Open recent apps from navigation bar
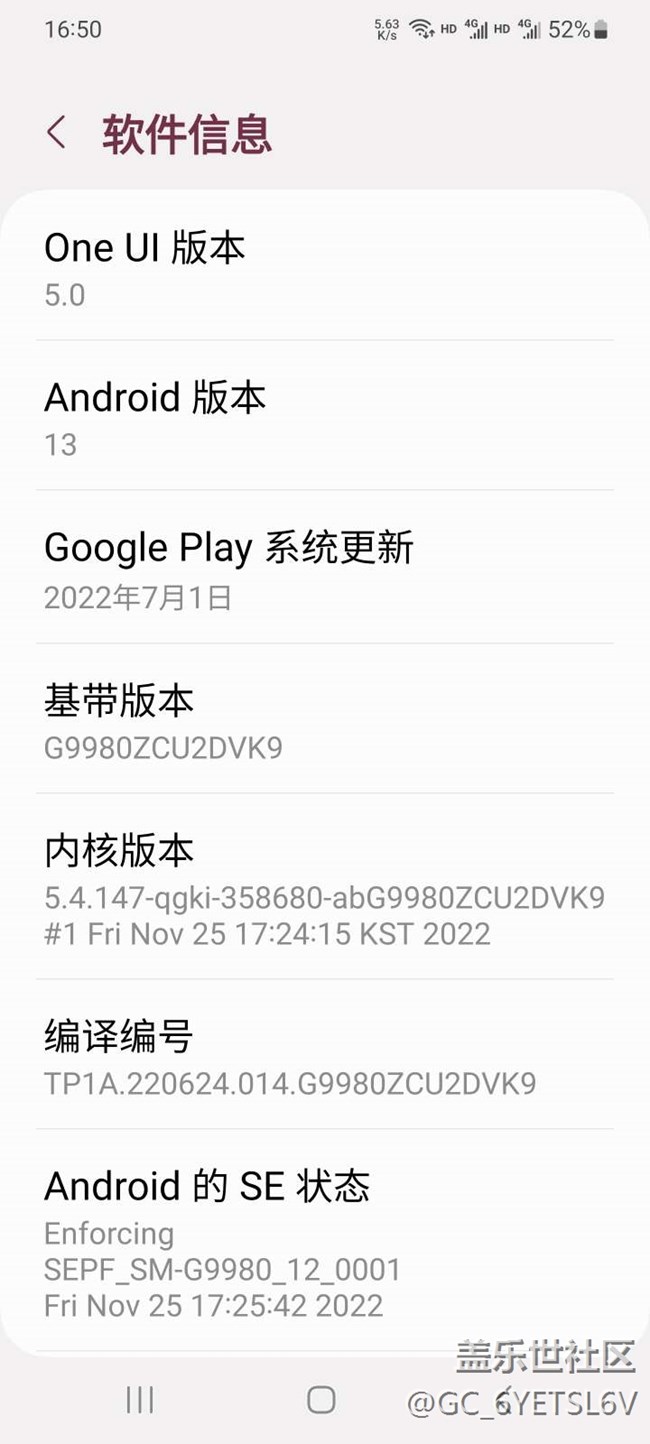Viewport: 650px width, 1444px height. click(140, 1400)
